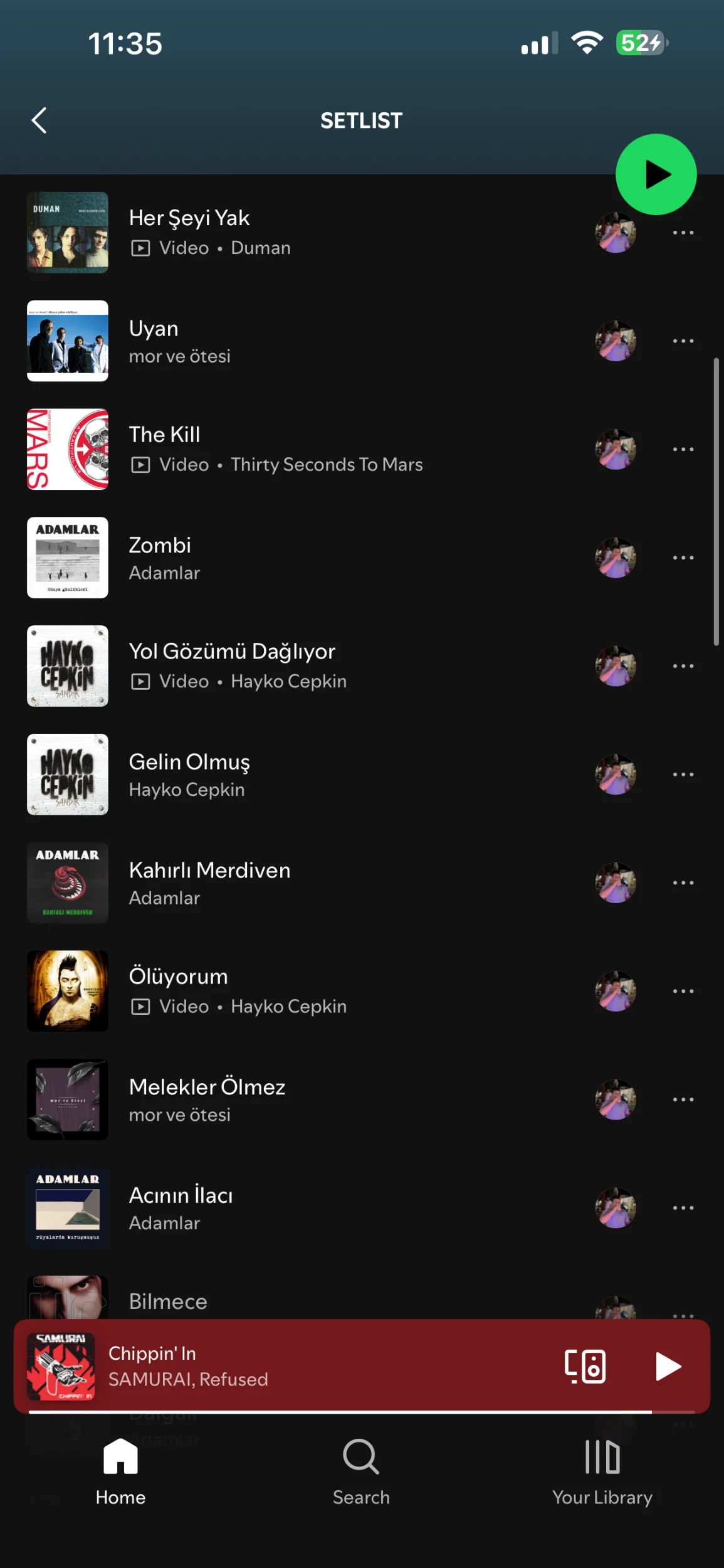Play Yol Gözümü Dağlıyor by Hayko Cepkin
724x1568 pixels.
282,666
